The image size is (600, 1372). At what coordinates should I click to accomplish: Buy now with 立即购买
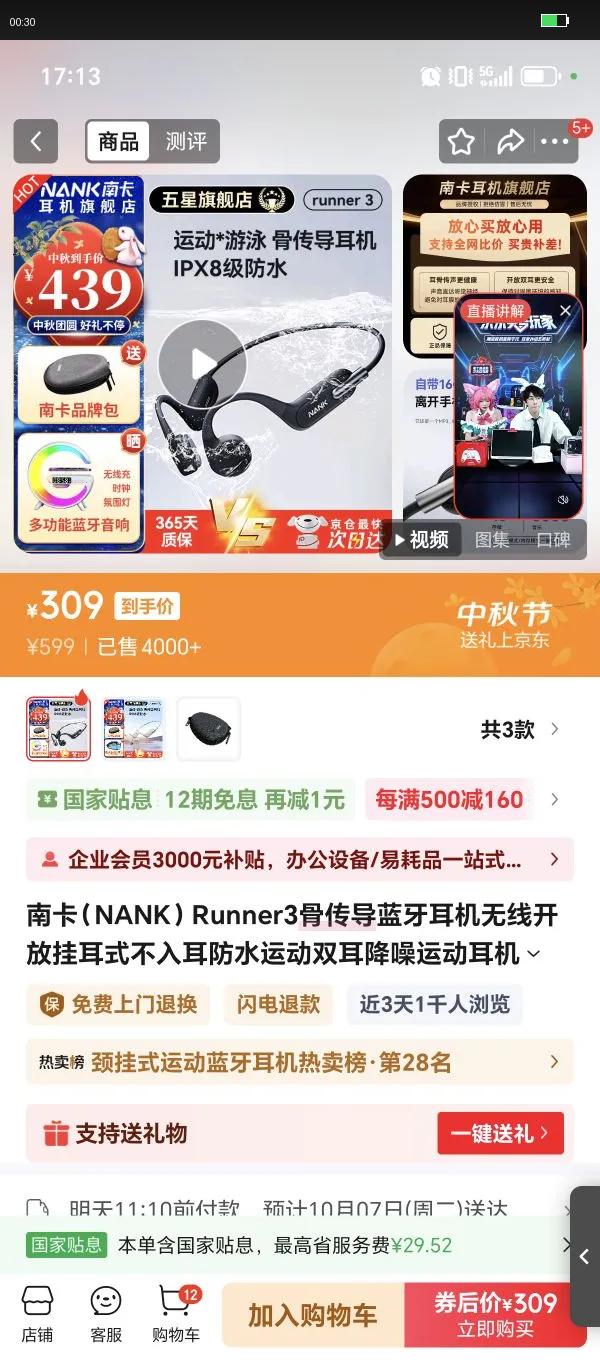coord(495,1315)
